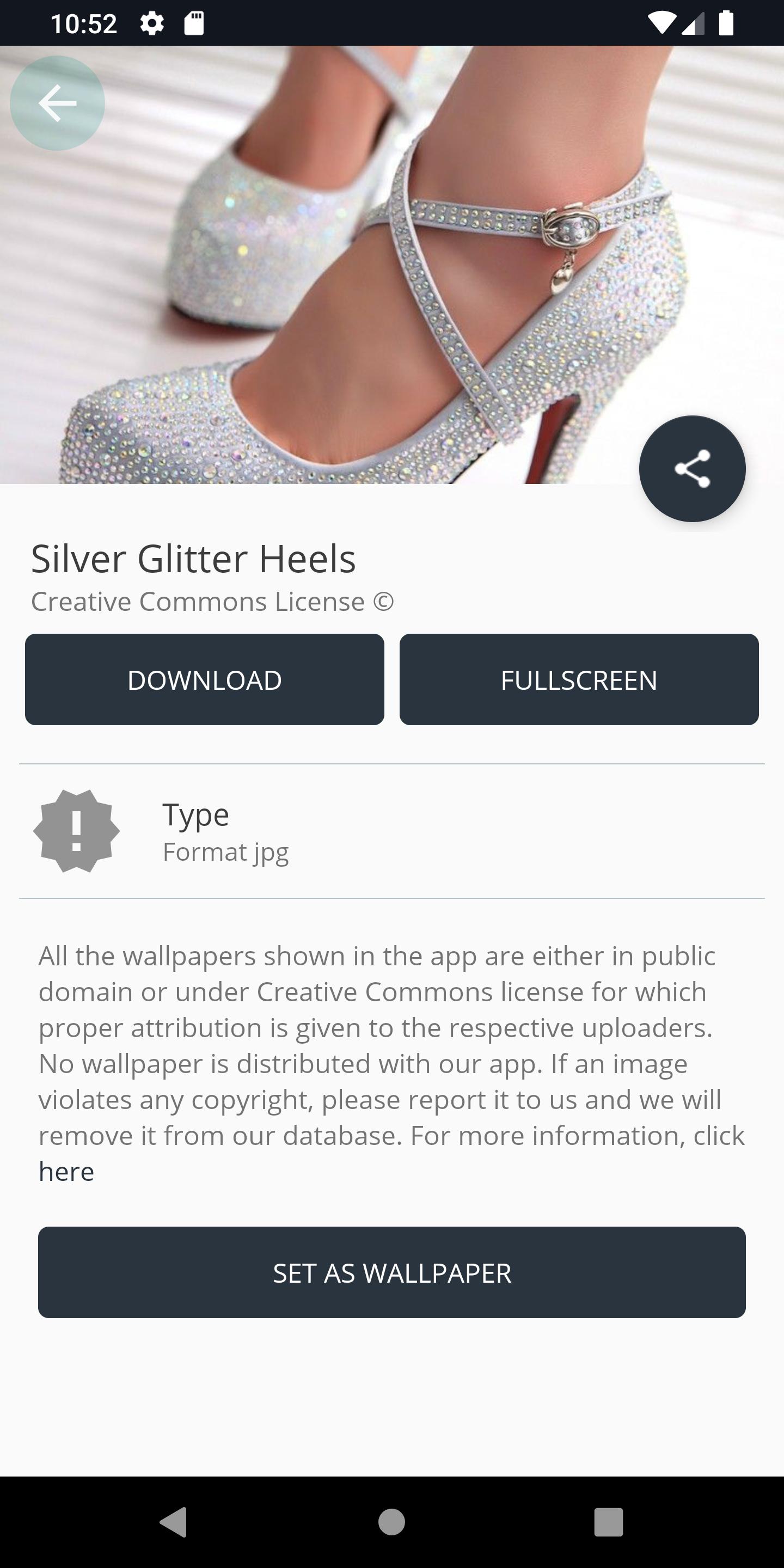Viewport: 784px width, 1568px height.
Task: Open the 'here' link for more information
Action: pyautogui.click(x=66, y=1172)
